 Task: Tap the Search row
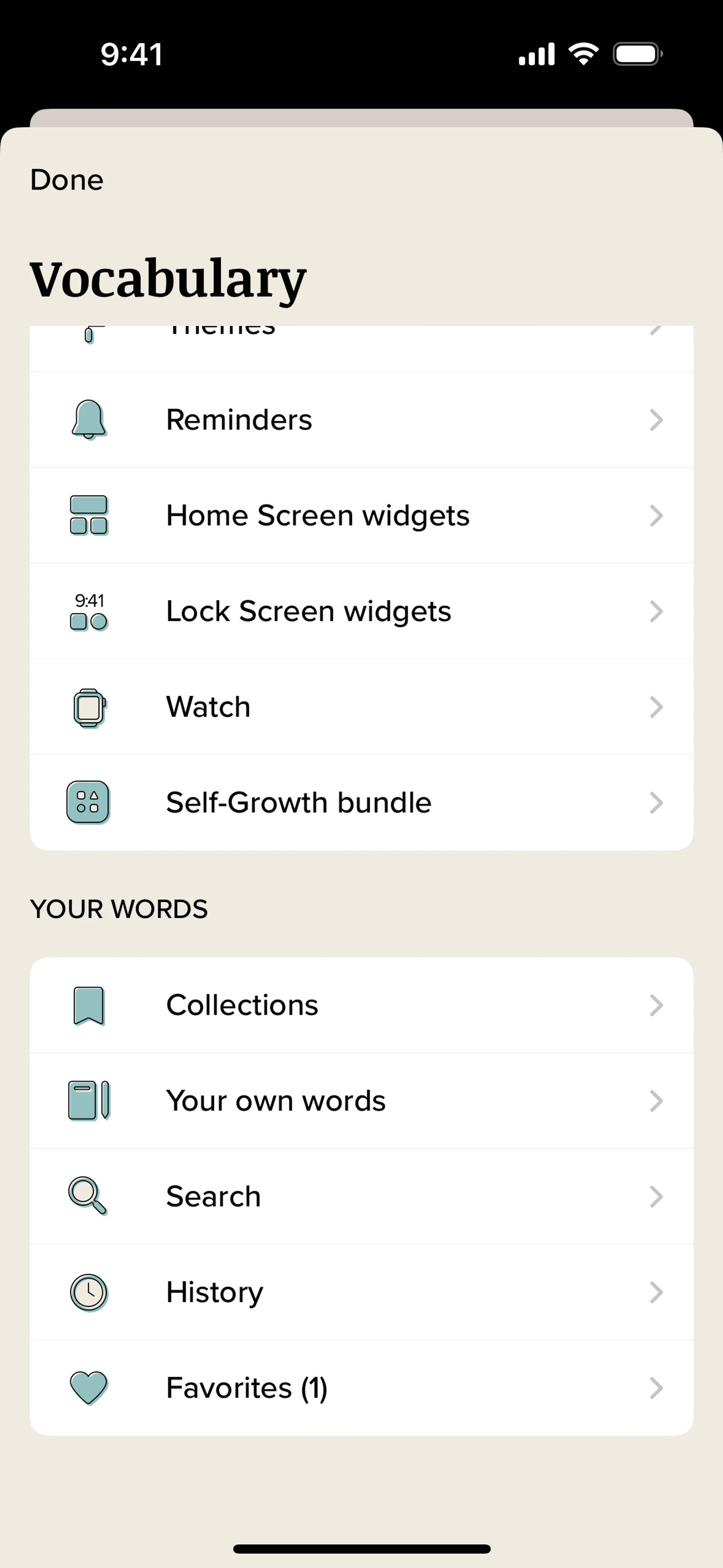click(361, 1196)
